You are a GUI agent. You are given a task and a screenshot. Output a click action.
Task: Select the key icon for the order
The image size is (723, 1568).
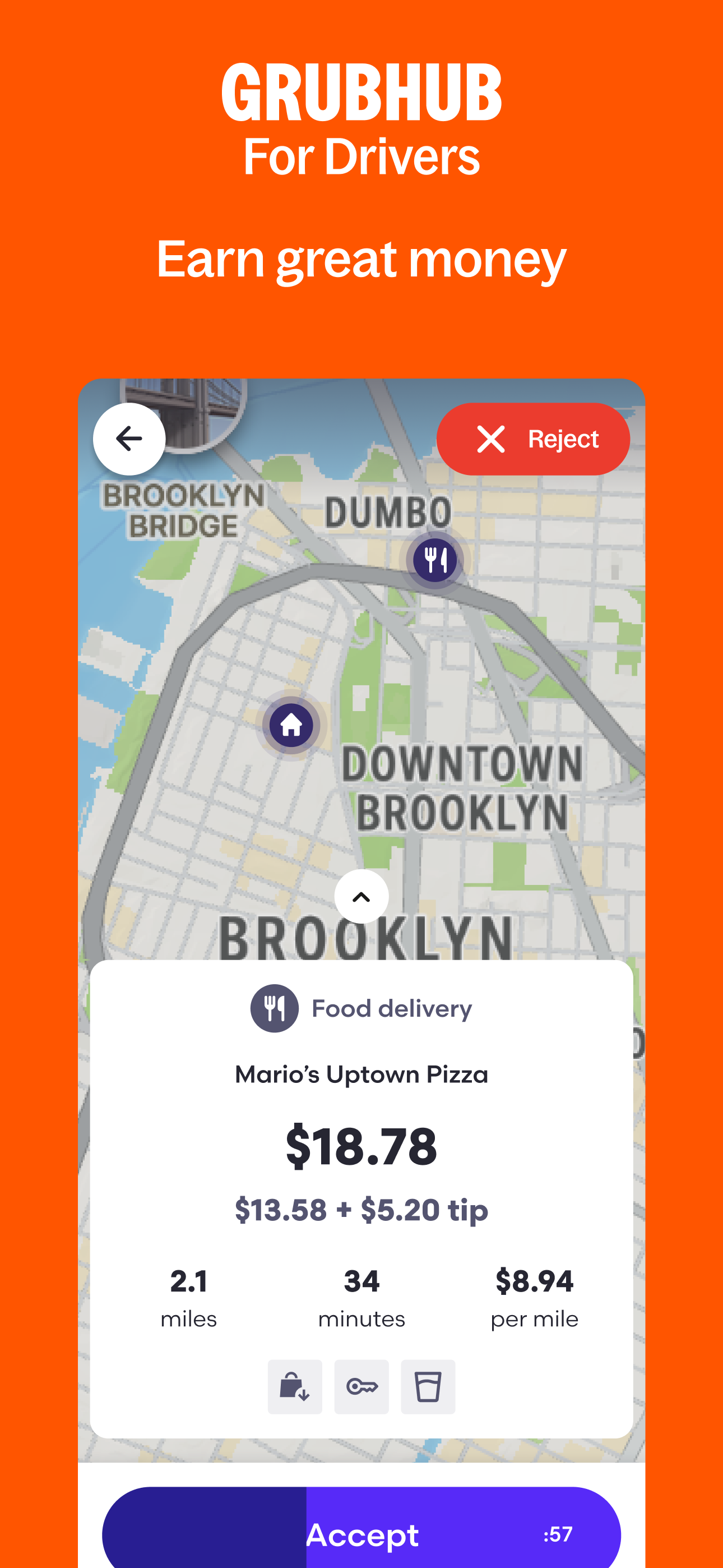coord(361,1387)
